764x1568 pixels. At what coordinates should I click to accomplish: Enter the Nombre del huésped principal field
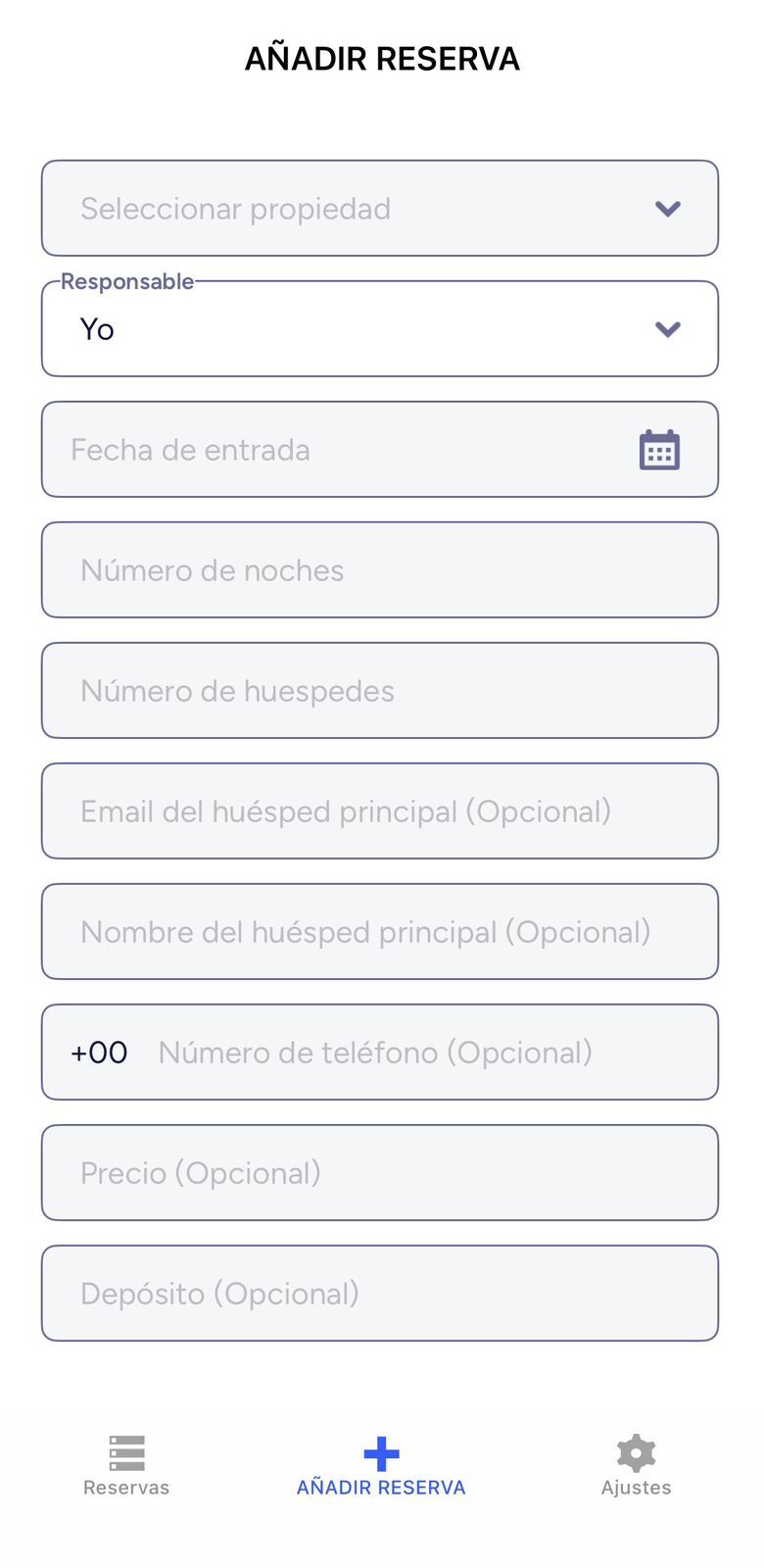pos(380,932)
